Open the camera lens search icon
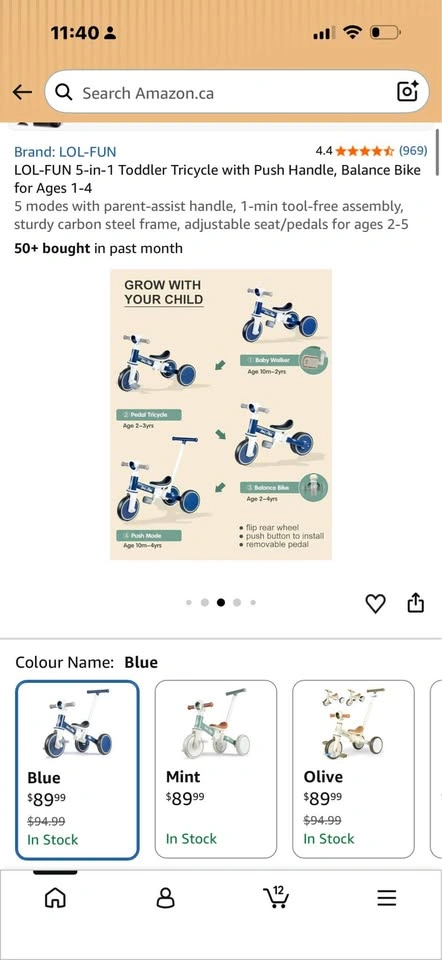This screenshot has height=960, width=442. [408, 91]
